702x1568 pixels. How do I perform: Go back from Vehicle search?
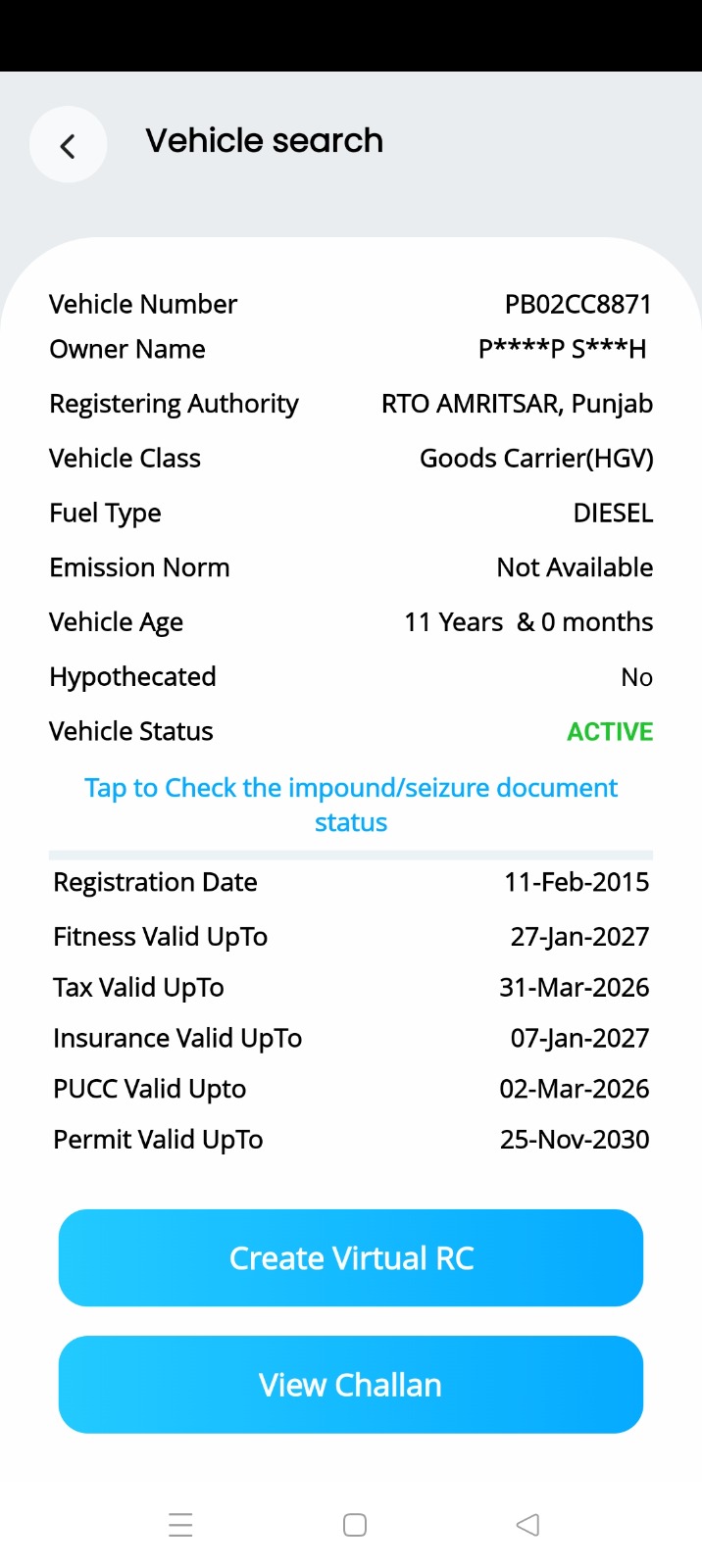click(68, 146)
